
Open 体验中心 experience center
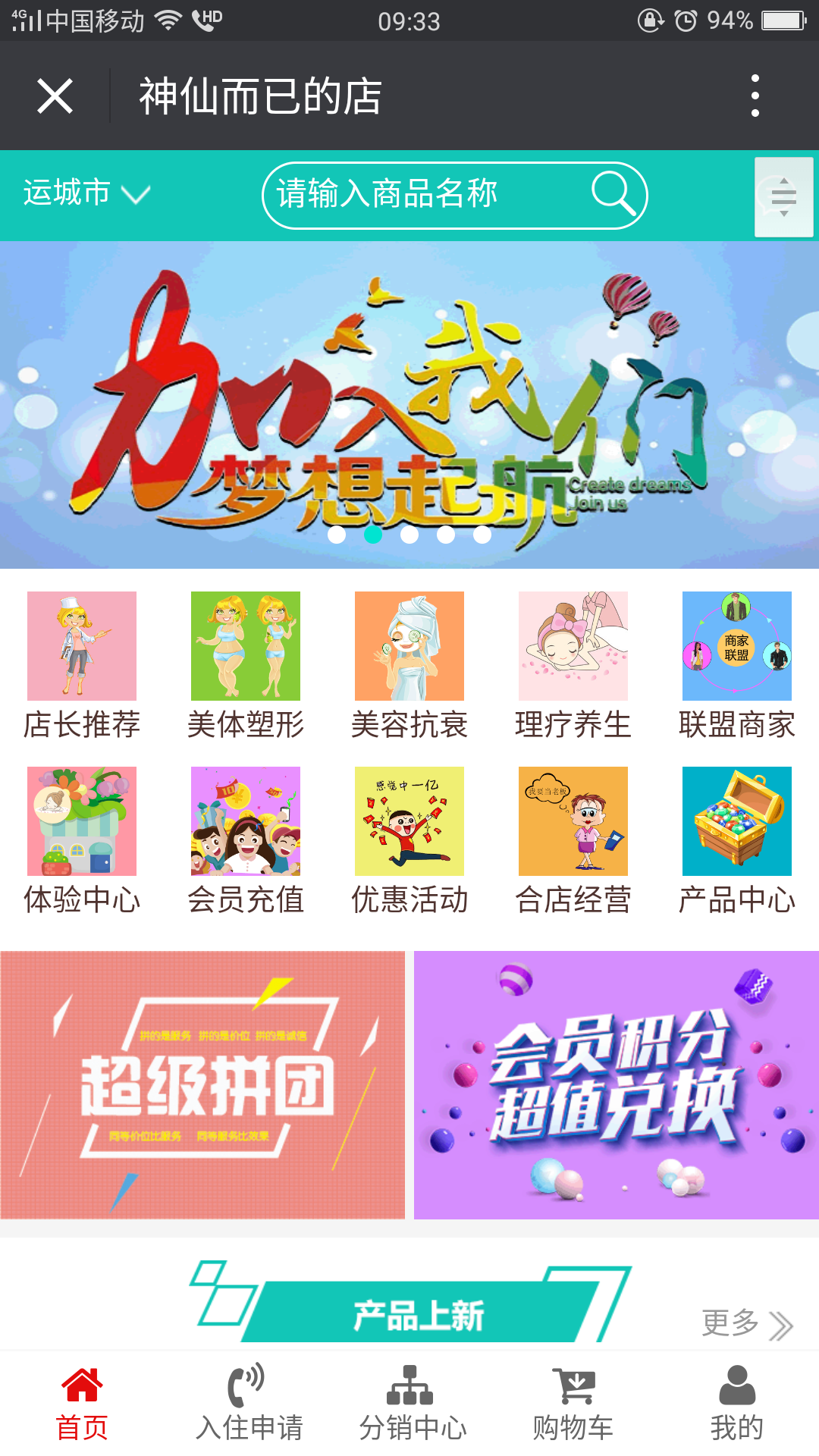(x=82, y=840)
